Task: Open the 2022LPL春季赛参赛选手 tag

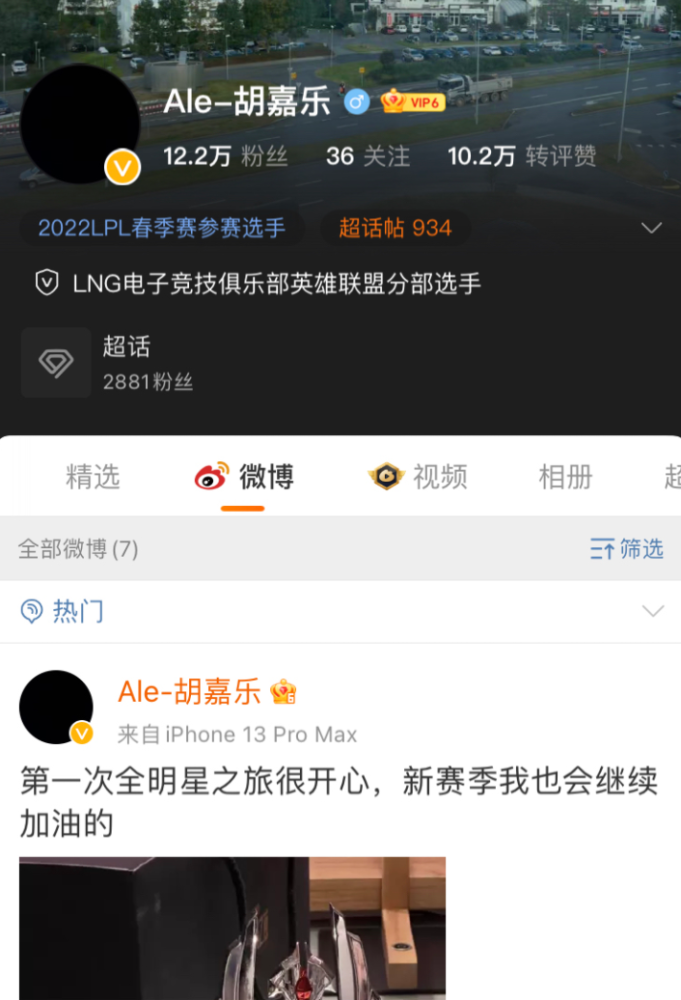Action: tap(162, 228)
